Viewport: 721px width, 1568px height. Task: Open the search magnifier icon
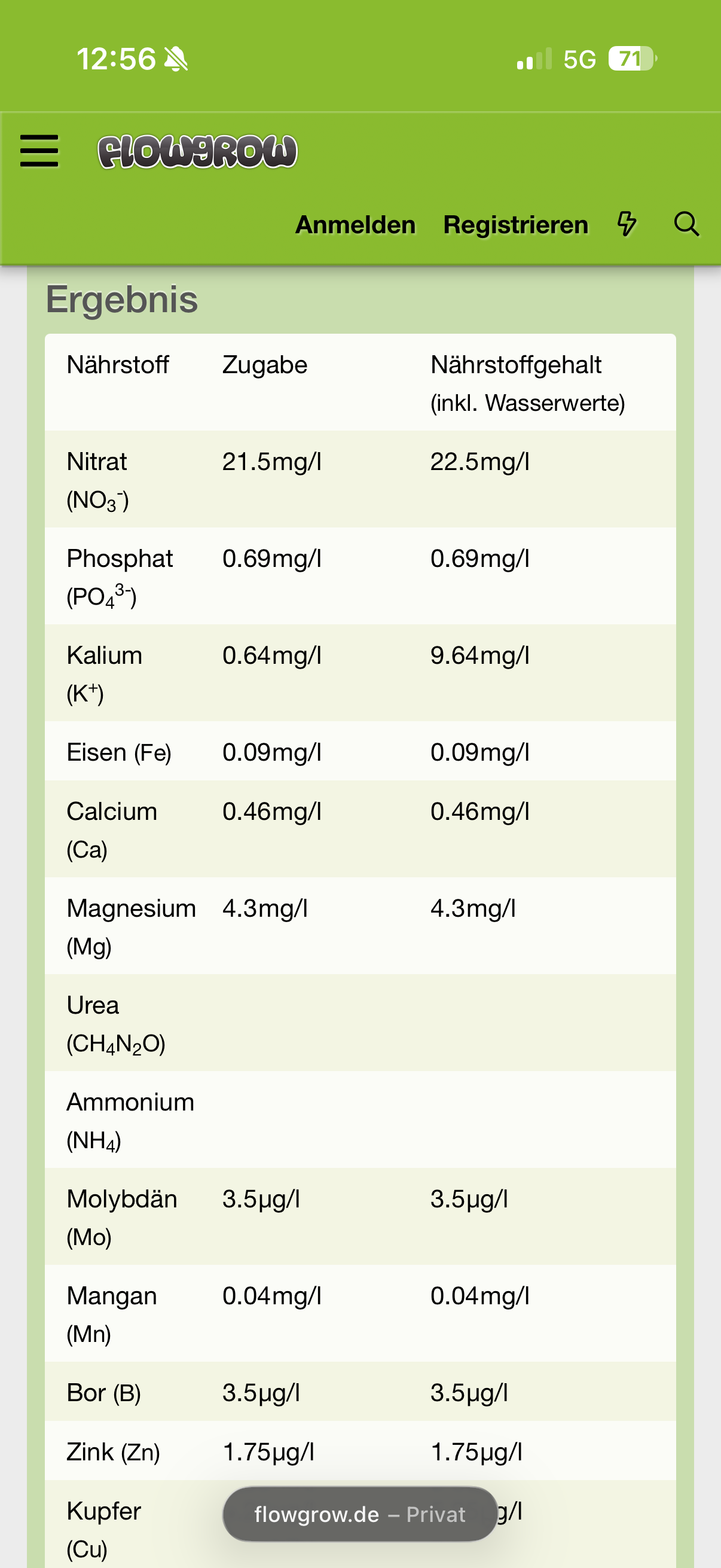(x=686, y=224)
